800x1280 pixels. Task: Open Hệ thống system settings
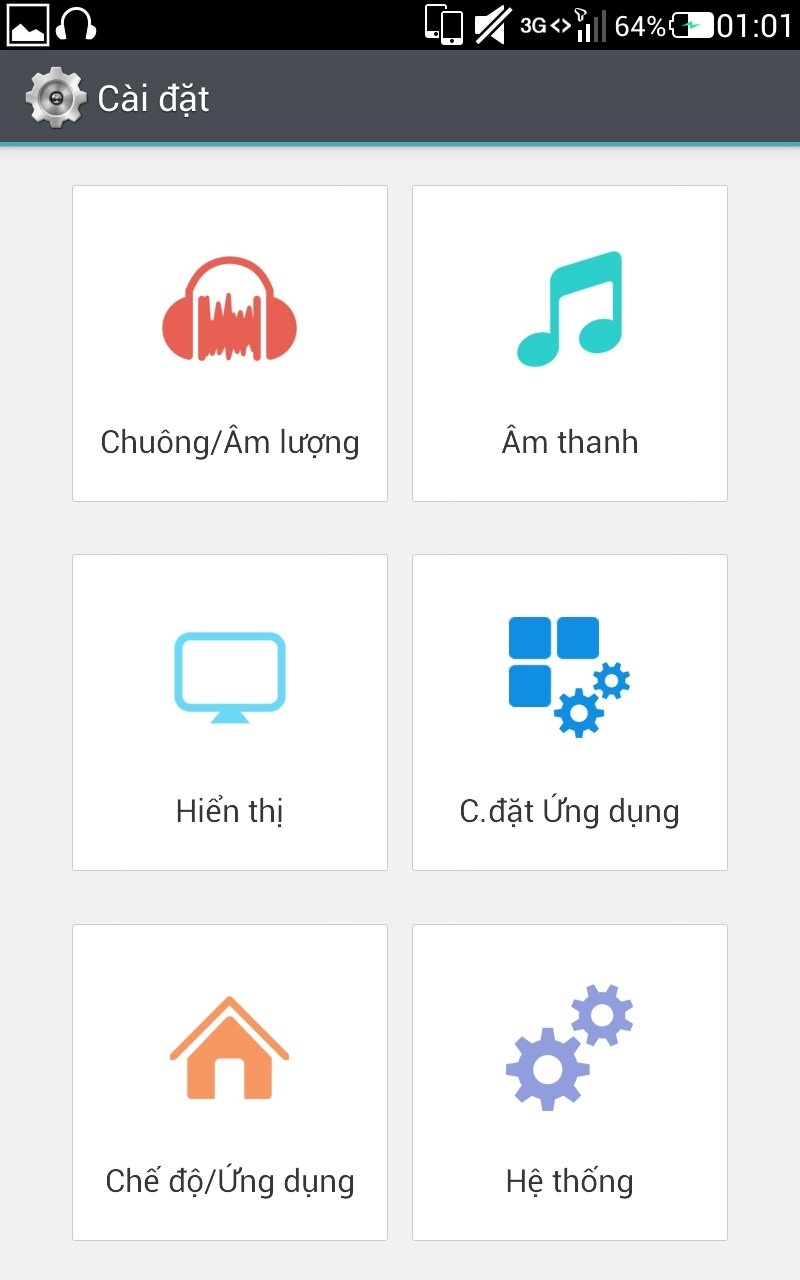point(570,1082)
